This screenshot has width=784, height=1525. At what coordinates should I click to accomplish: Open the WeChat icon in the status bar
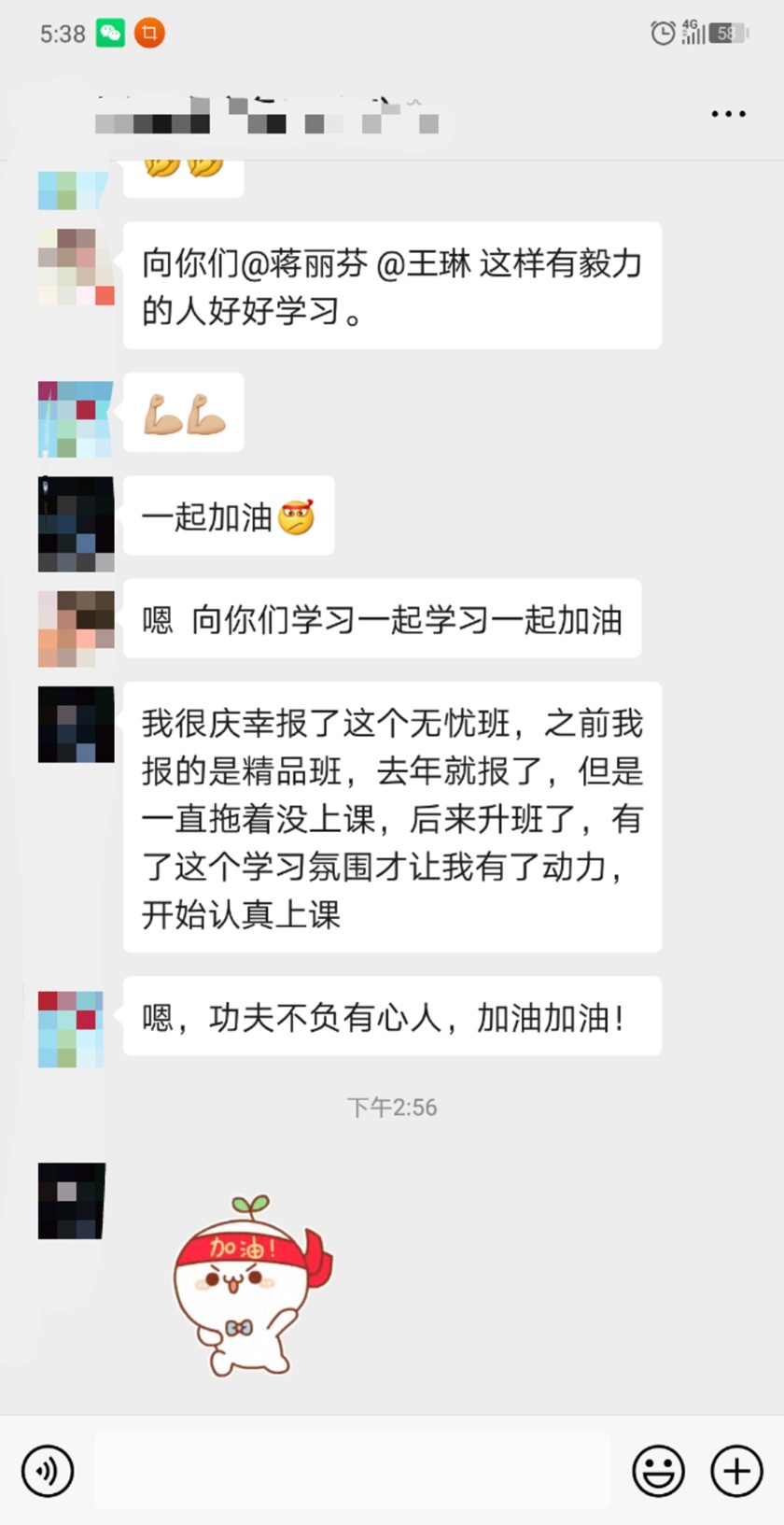111,31
